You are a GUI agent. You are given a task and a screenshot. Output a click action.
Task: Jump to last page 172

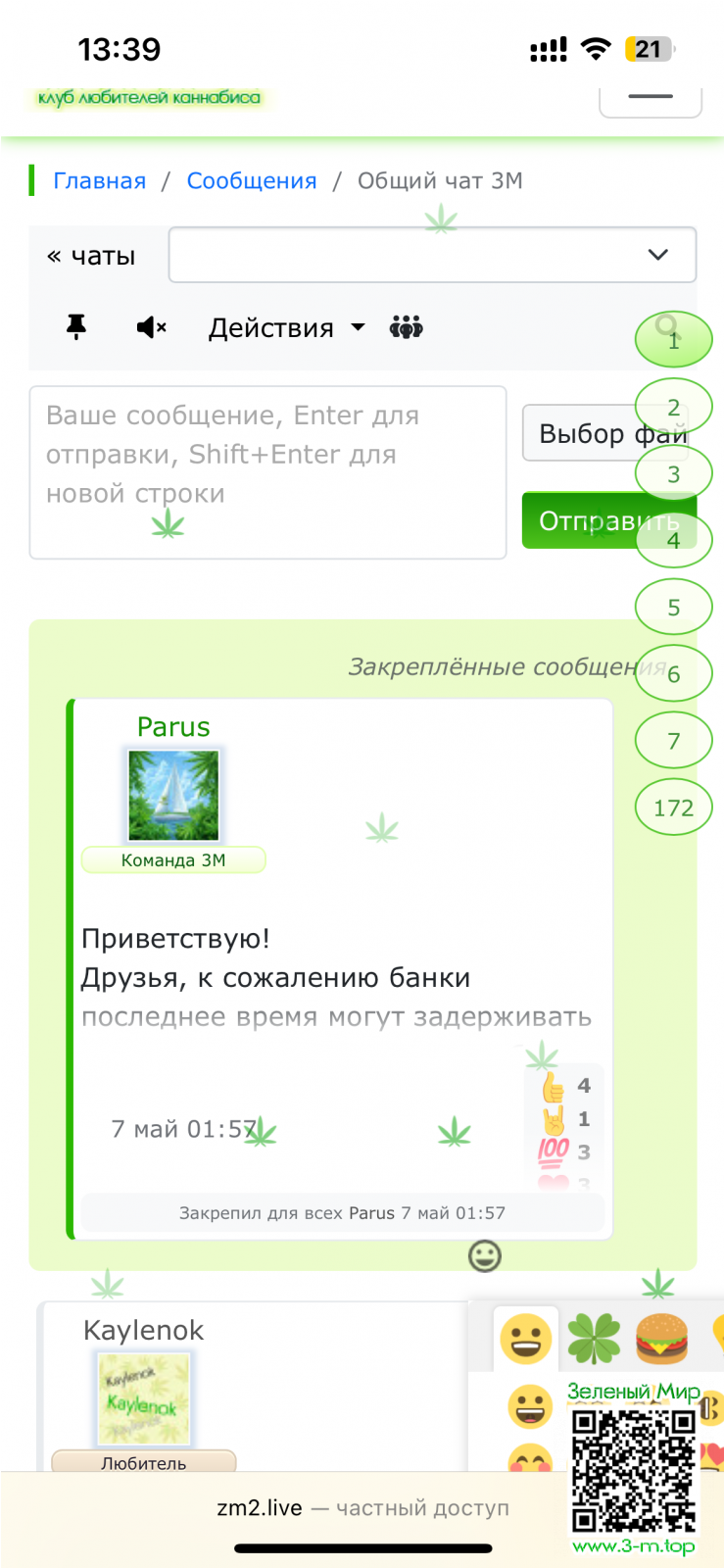coord(673,808)
